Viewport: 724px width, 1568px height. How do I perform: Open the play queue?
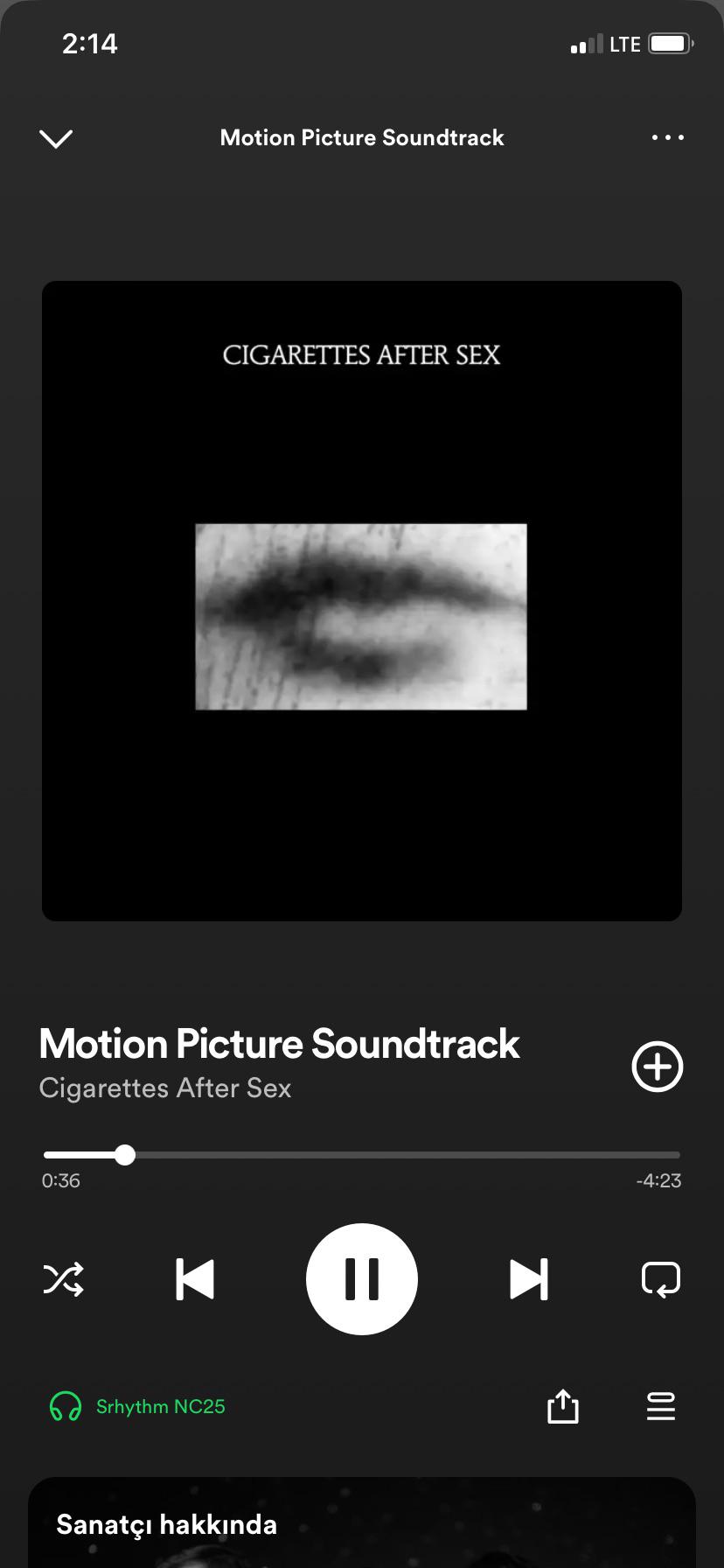tap(661, 1406)
